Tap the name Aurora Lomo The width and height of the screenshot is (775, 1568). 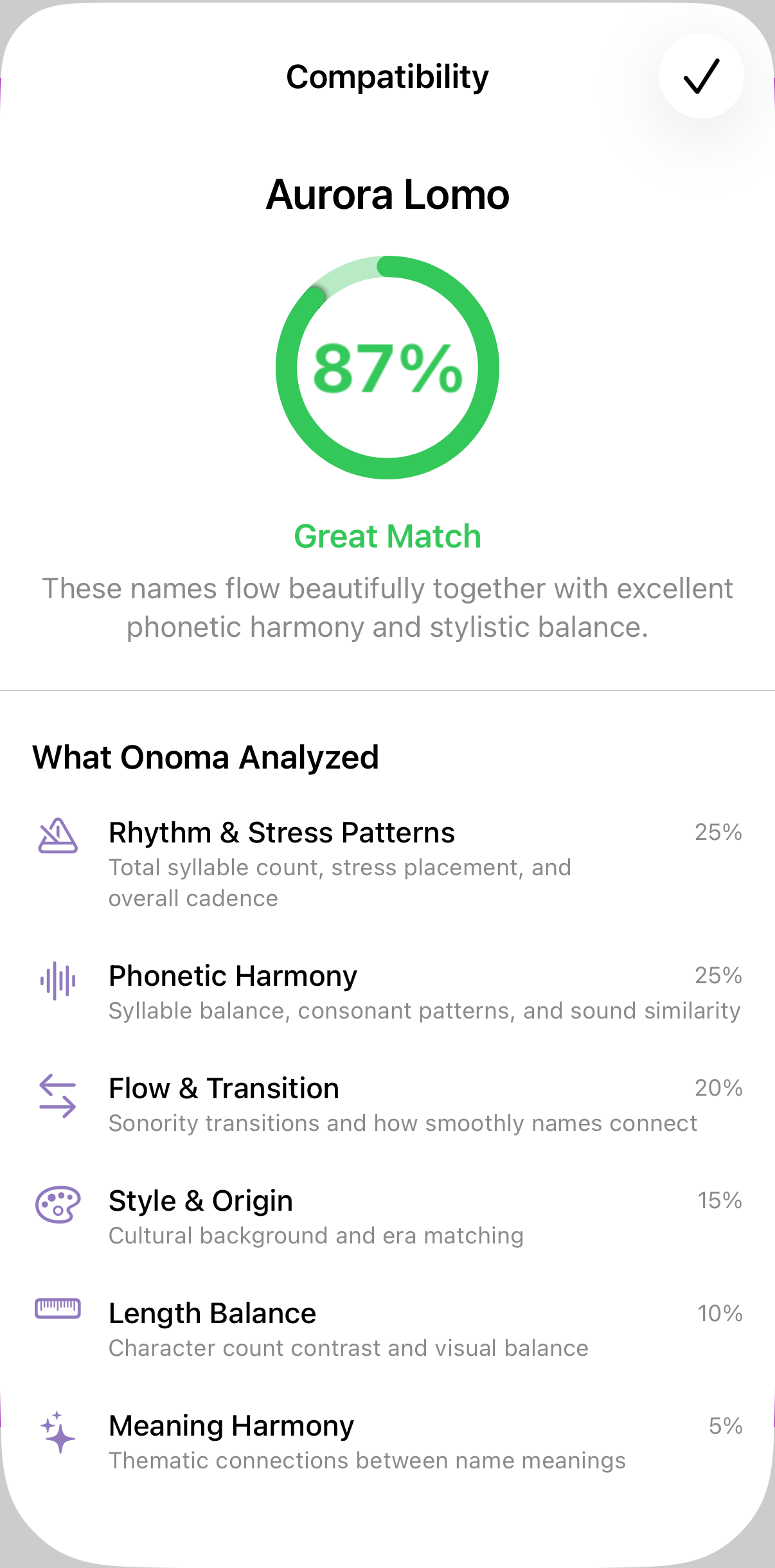(x=387, y=195)
